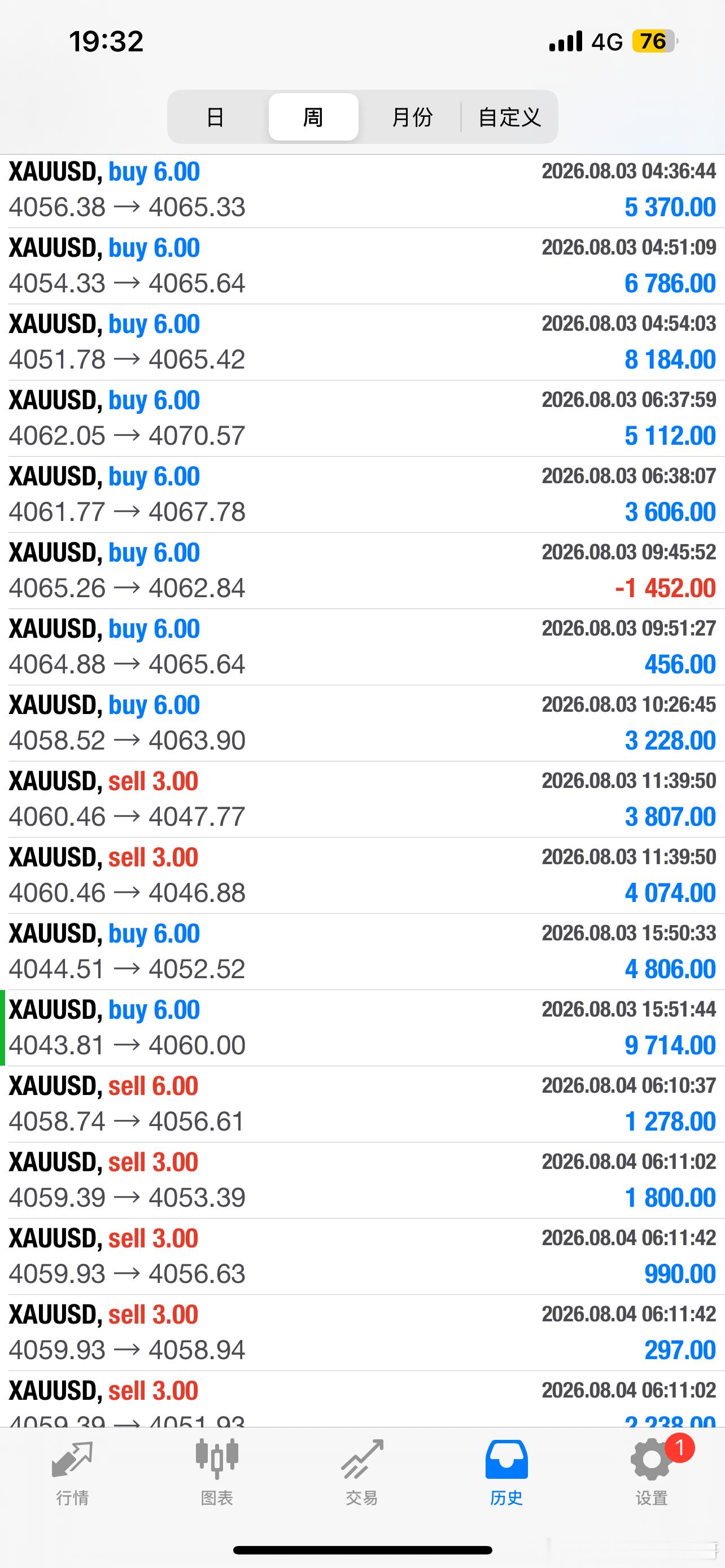The height and width of the screenshot is (1568, 725).
Task: Open the buy trade with profit 9 714.00
Action: coord(362,1028)
